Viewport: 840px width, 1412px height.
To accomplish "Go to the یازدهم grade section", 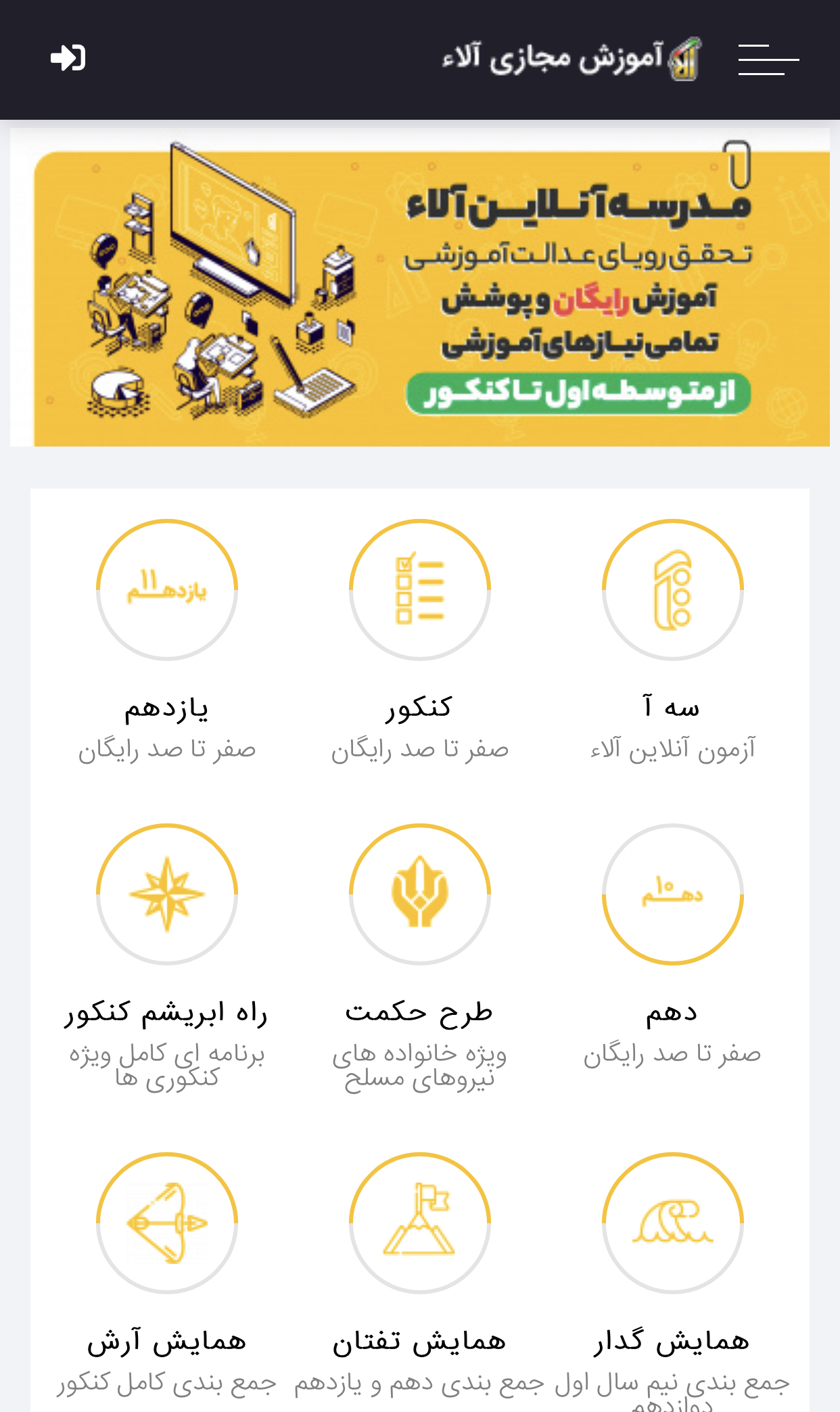I will (167, 590).
